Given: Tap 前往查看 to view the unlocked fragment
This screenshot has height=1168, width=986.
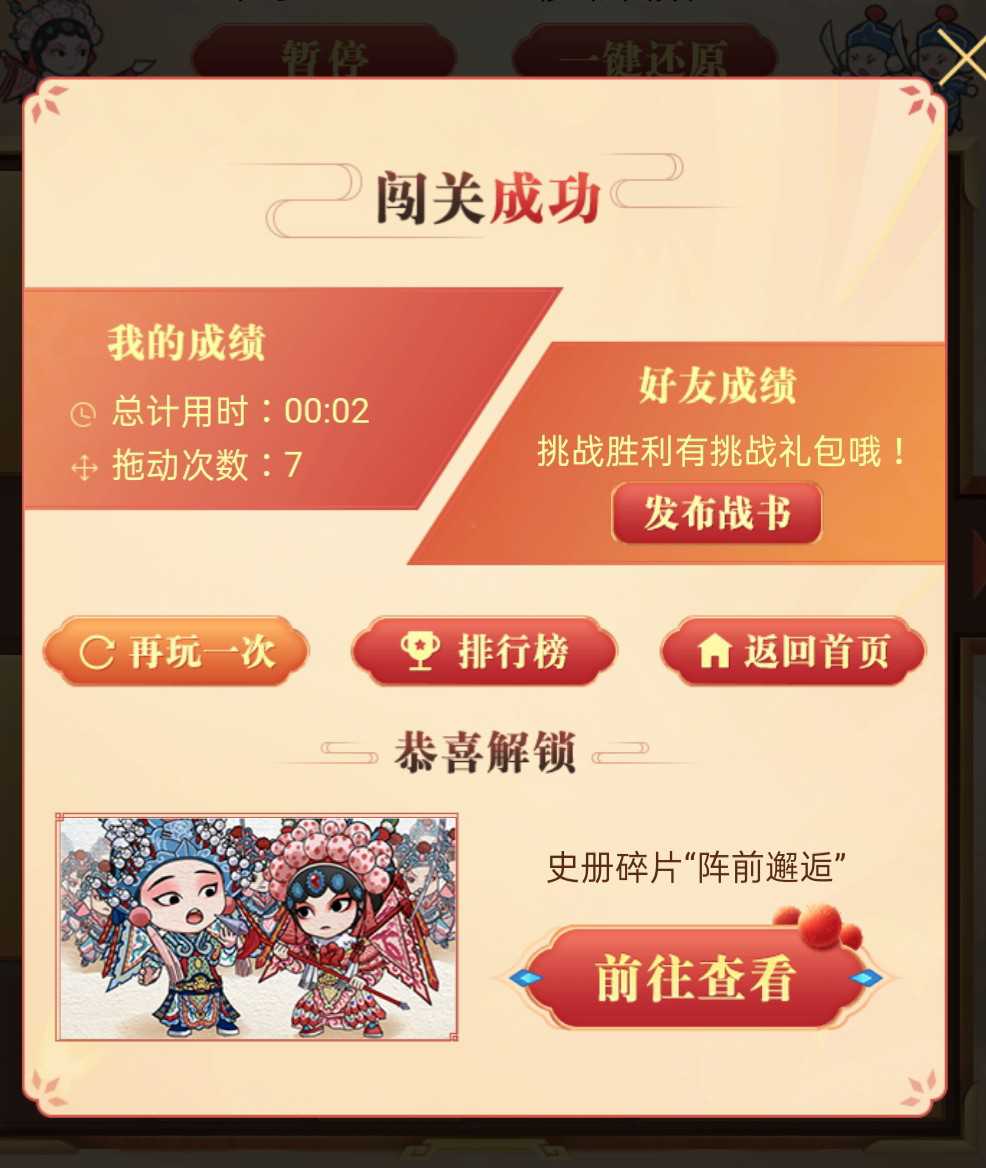Looking at the screenshot, I should [x=695, y=978].
